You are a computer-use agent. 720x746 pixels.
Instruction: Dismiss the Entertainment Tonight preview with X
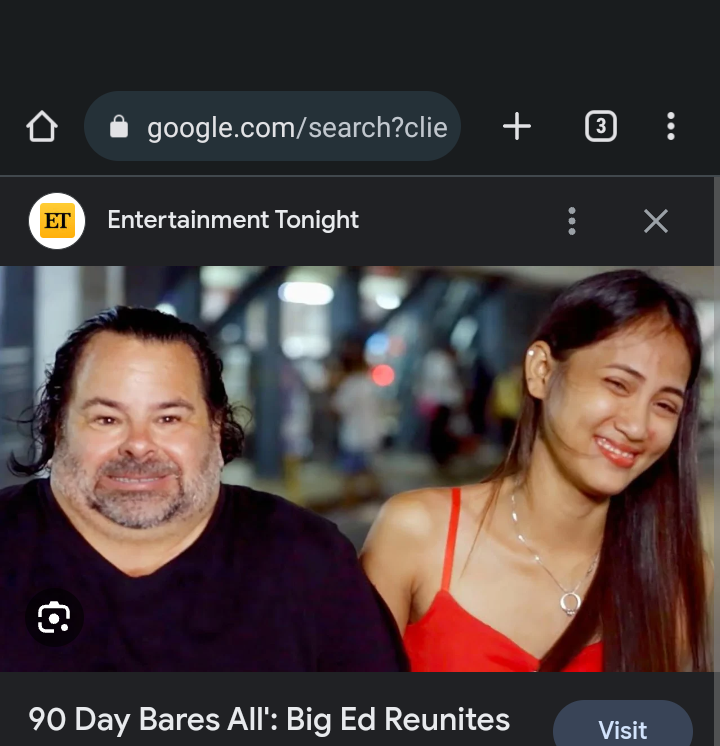pos(656,221)
